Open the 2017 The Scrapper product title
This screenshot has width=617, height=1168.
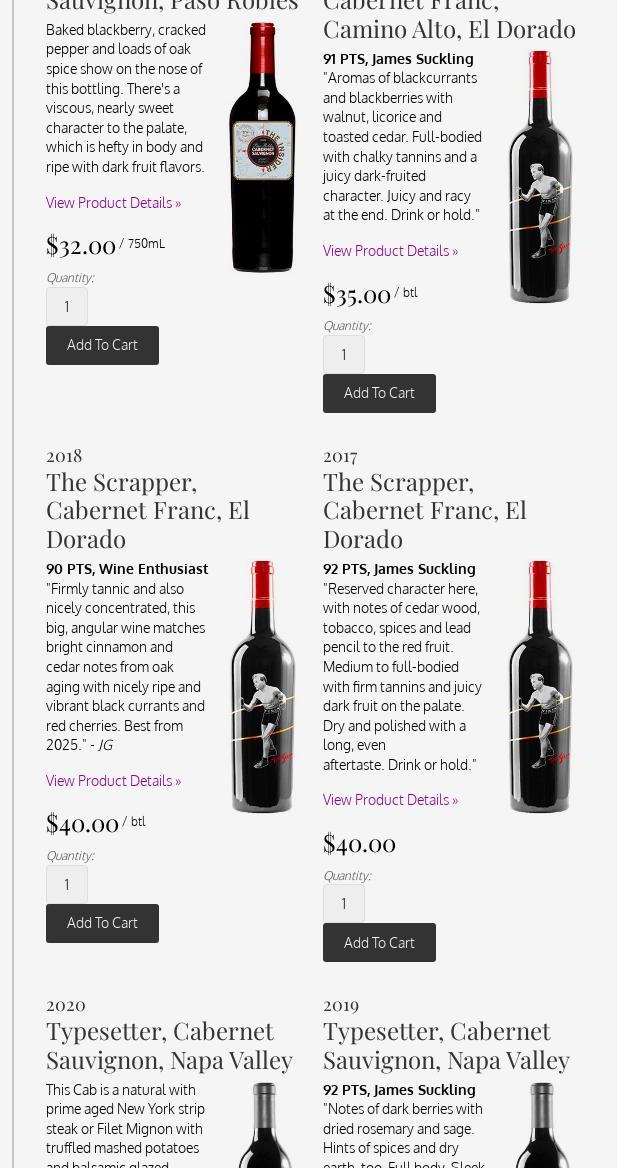424,510
